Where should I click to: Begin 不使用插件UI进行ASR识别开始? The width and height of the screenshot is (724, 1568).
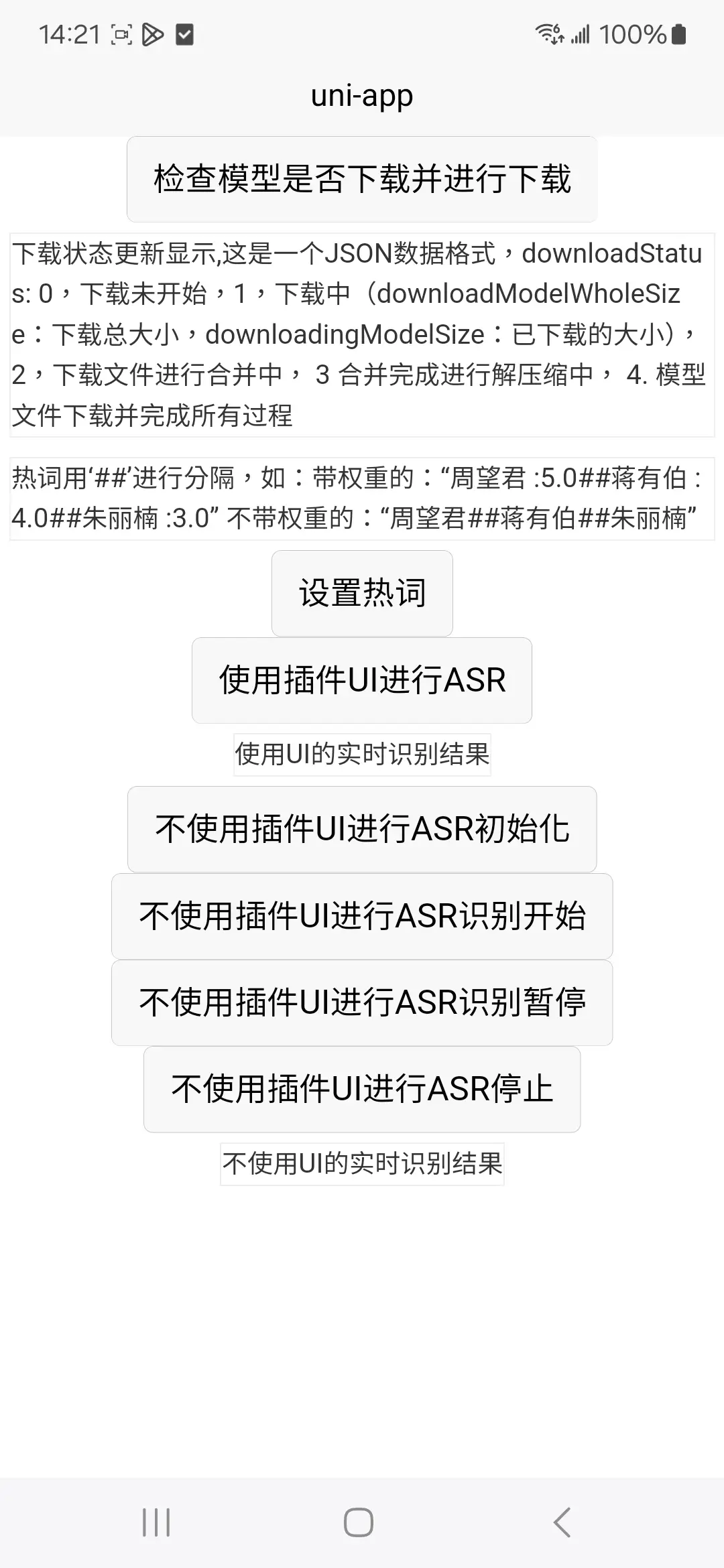click(x=362, y=916)
